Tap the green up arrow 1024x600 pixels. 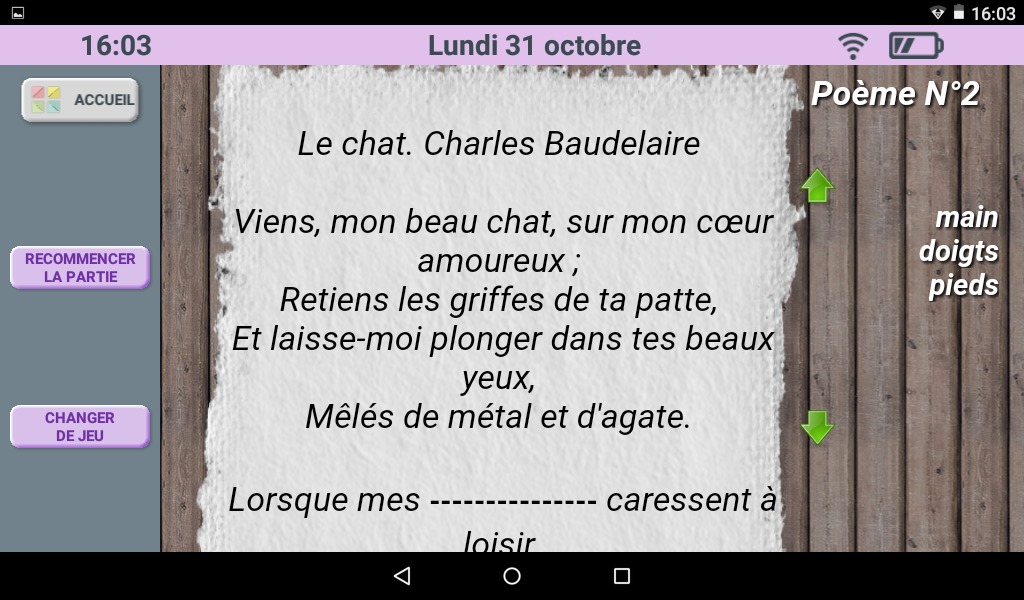[x=817, y=186]
